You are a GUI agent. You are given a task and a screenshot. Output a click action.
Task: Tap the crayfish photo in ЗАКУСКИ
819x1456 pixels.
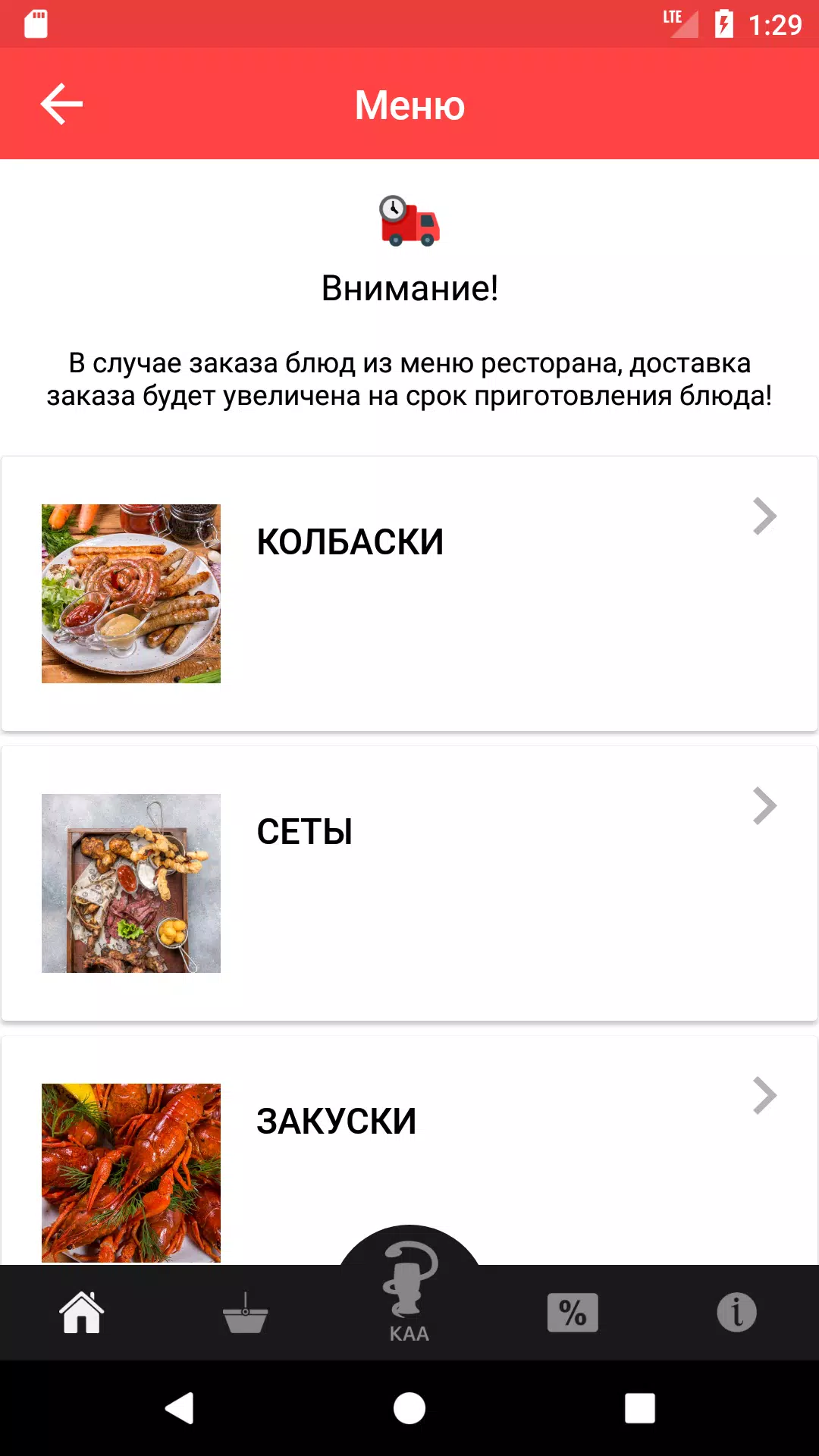pyautogui.click(x=130, y=1172)
